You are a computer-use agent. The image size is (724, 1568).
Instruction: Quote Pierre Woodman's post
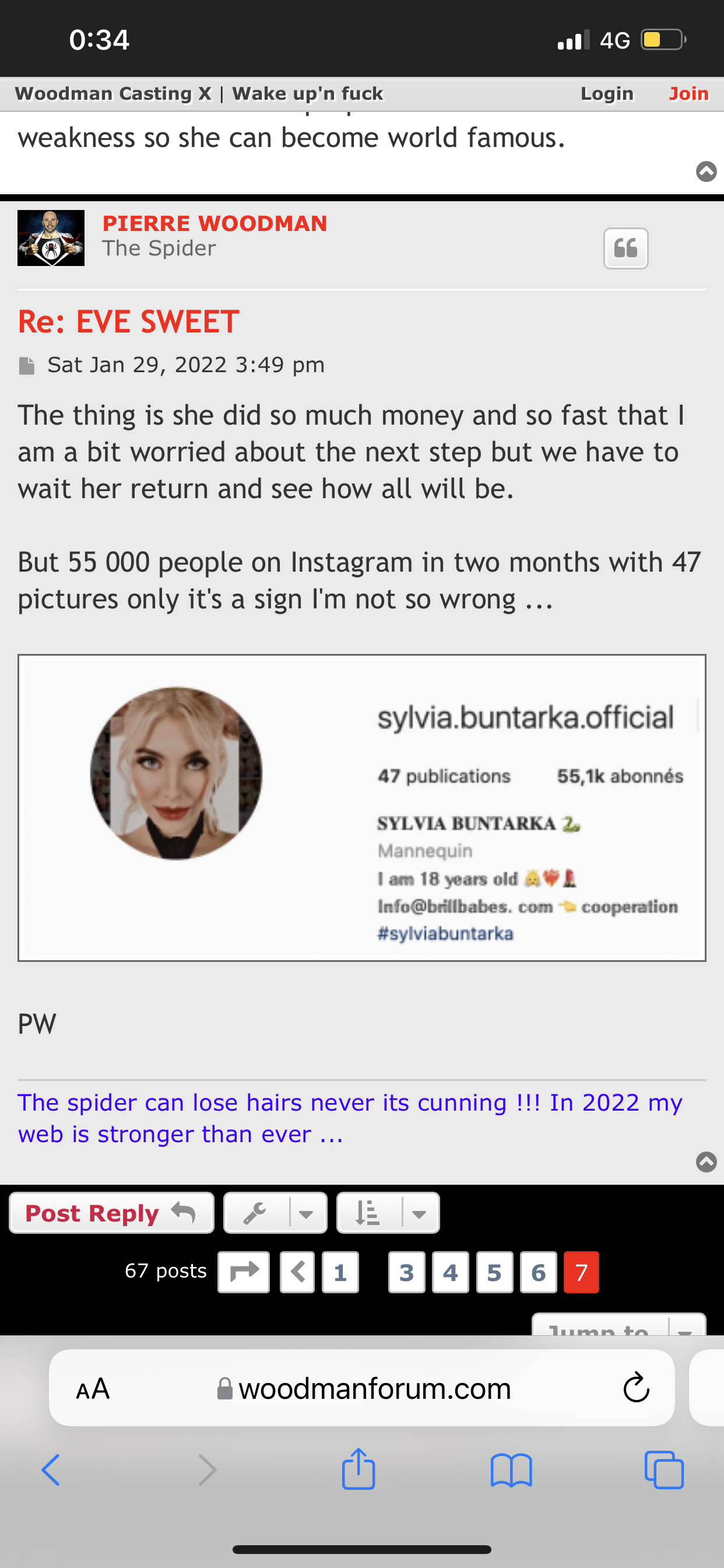click(625, 249)
